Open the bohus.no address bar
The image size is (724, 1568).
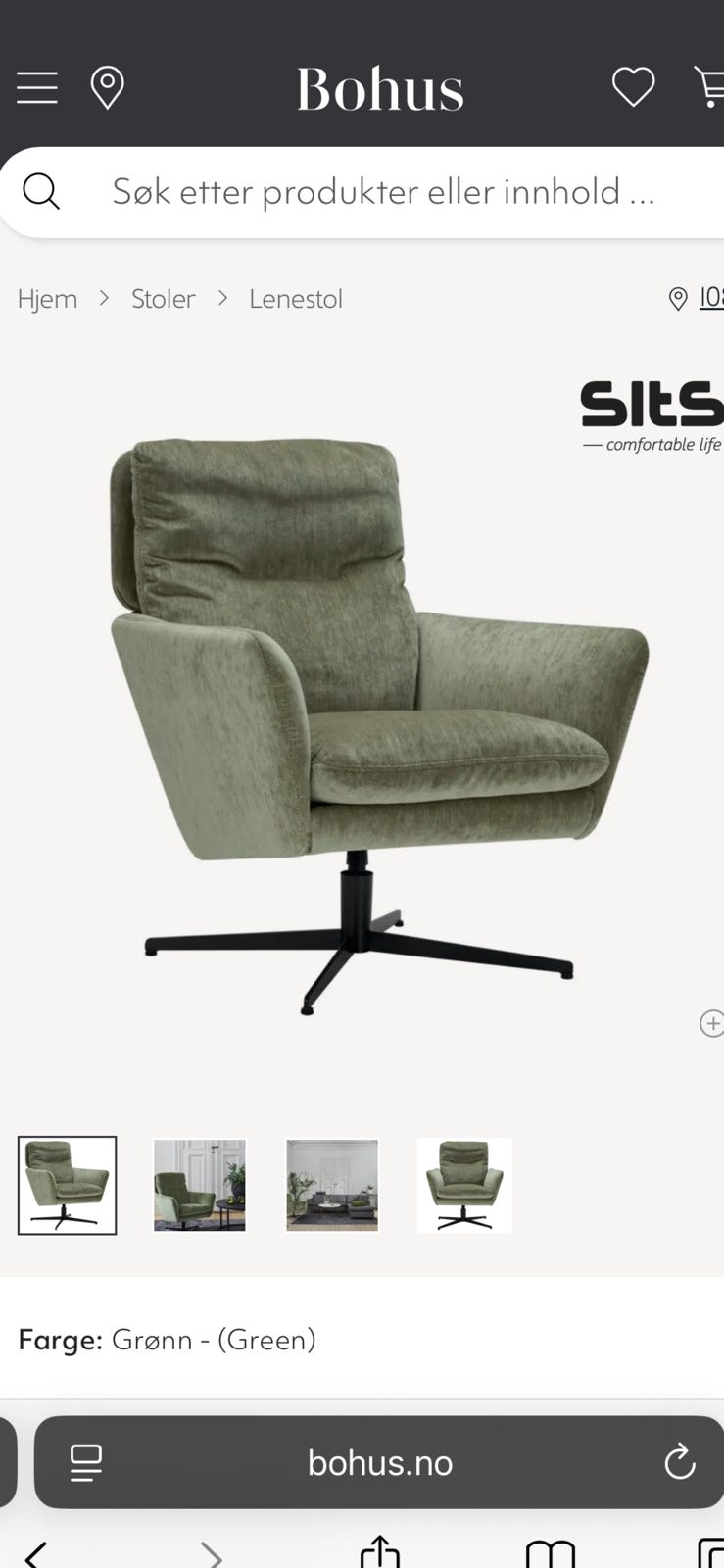(380, 1463)
